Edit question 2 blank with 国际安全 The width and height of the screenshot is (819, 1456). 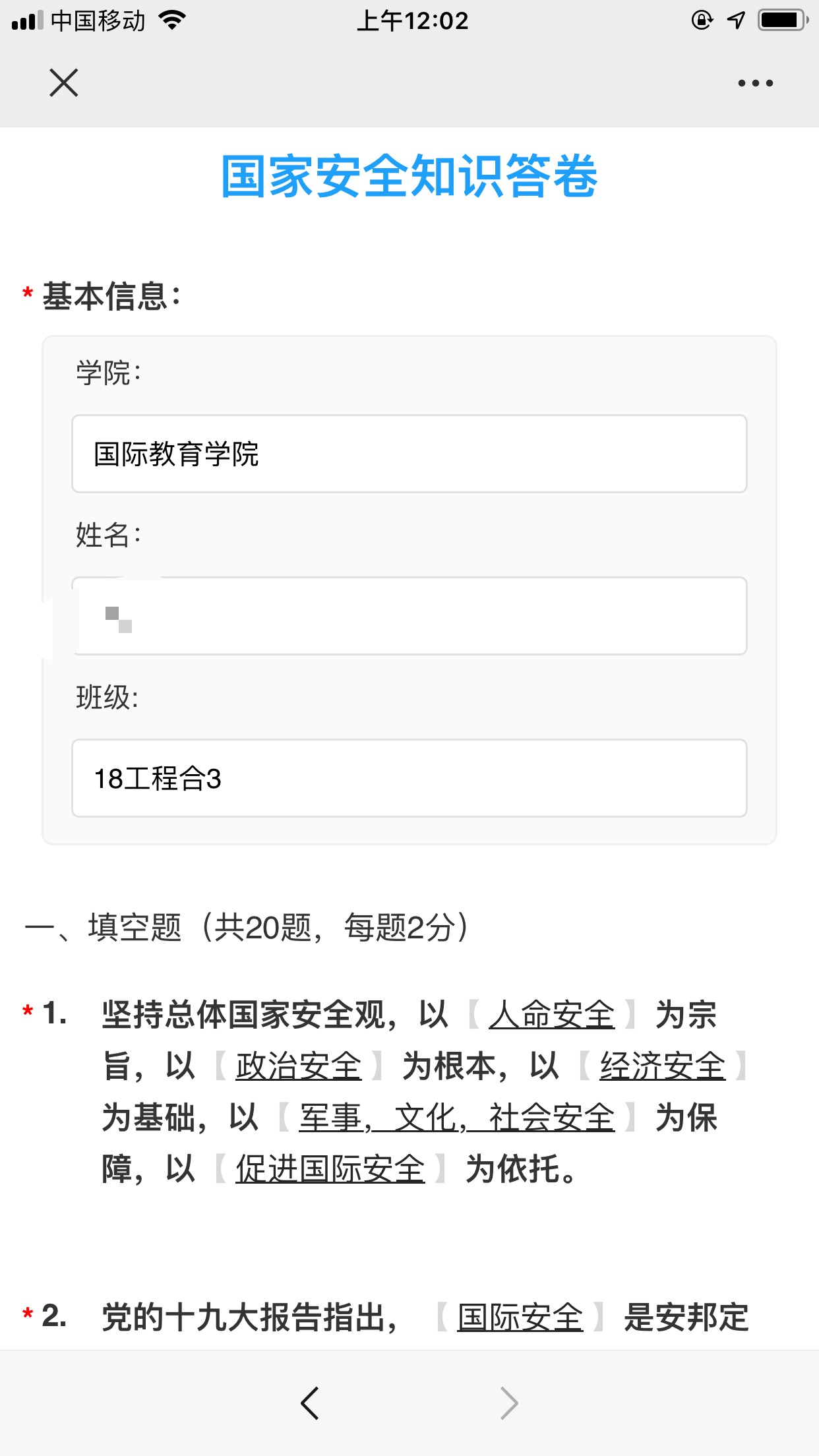point(520,1318)
